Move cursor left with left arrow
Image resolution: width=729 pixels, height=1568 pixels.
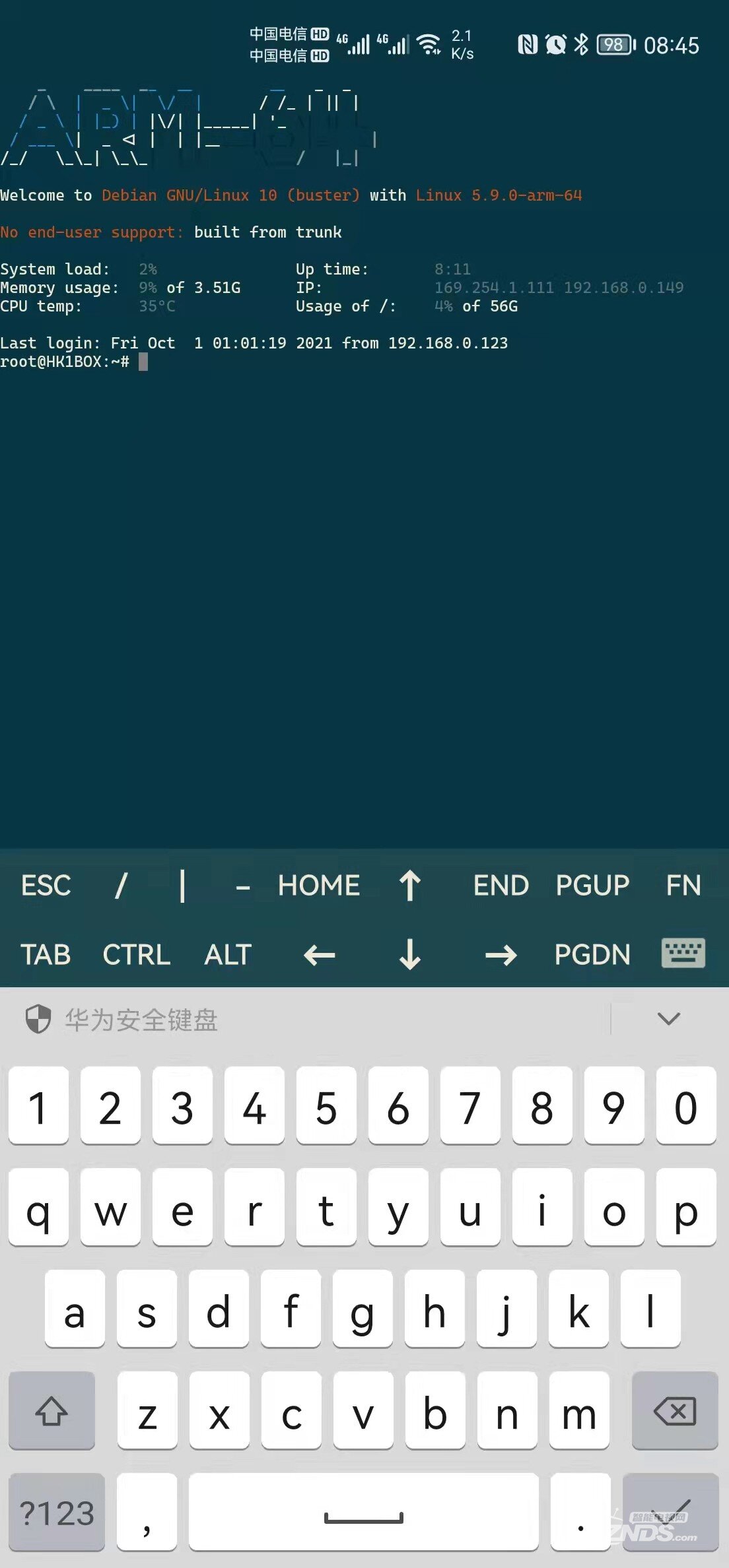coord(319,954)
